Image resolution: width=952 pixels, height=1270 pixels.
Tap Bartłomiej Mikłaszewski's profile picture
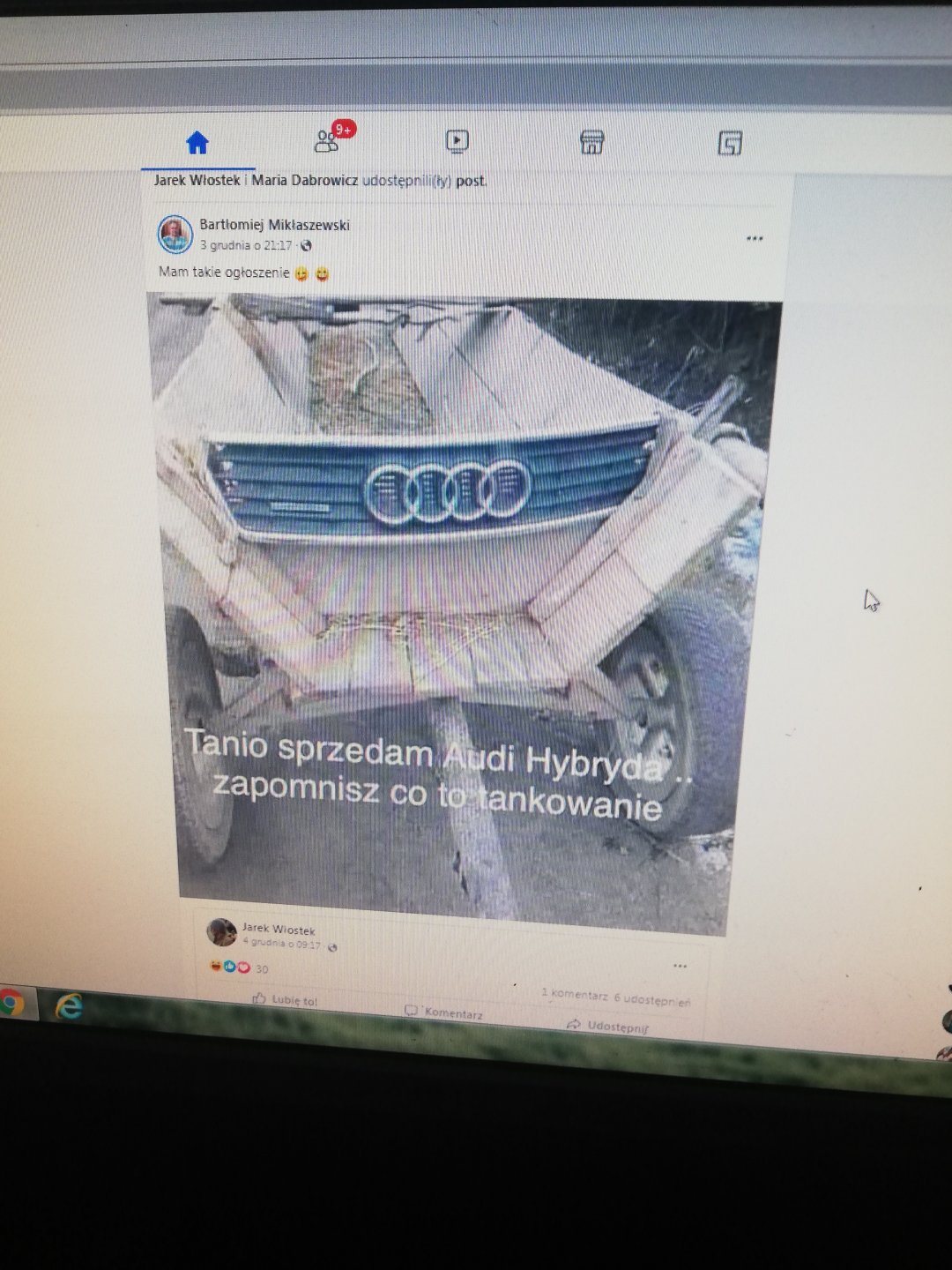click(x=175, y=235)
